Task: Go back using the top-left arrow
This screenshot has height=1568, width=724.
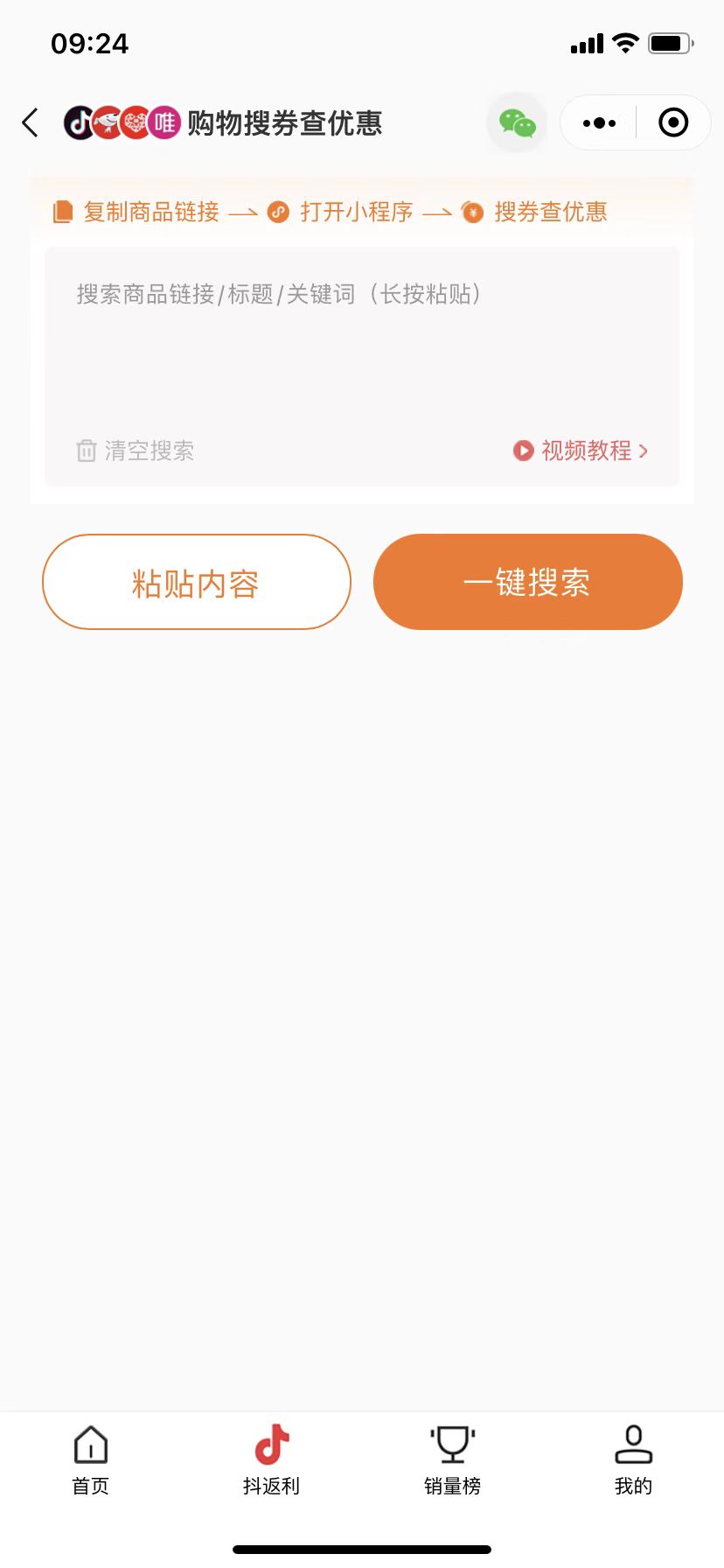Action: [31, 122]
